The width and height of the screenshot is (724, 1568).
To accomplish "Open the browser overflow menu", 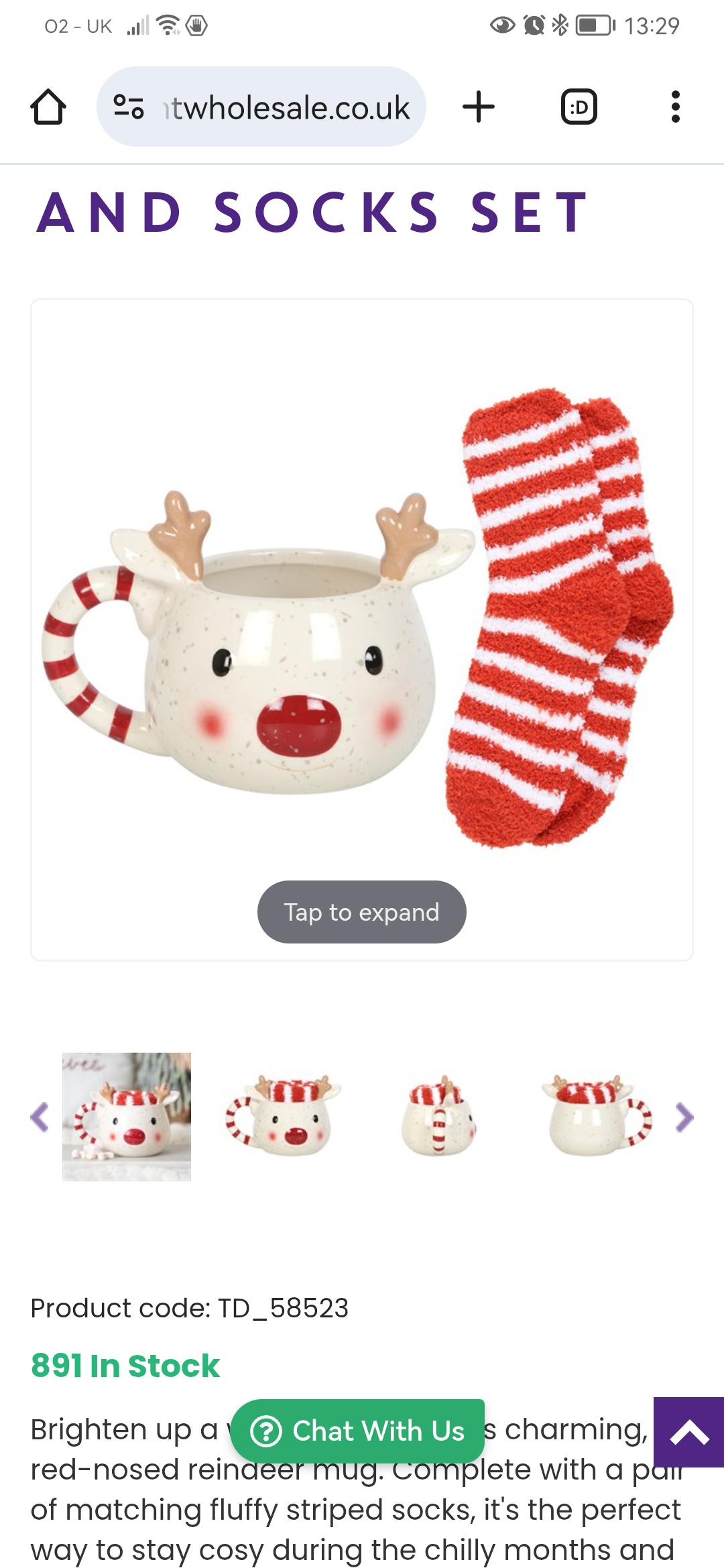I will 675,107.
